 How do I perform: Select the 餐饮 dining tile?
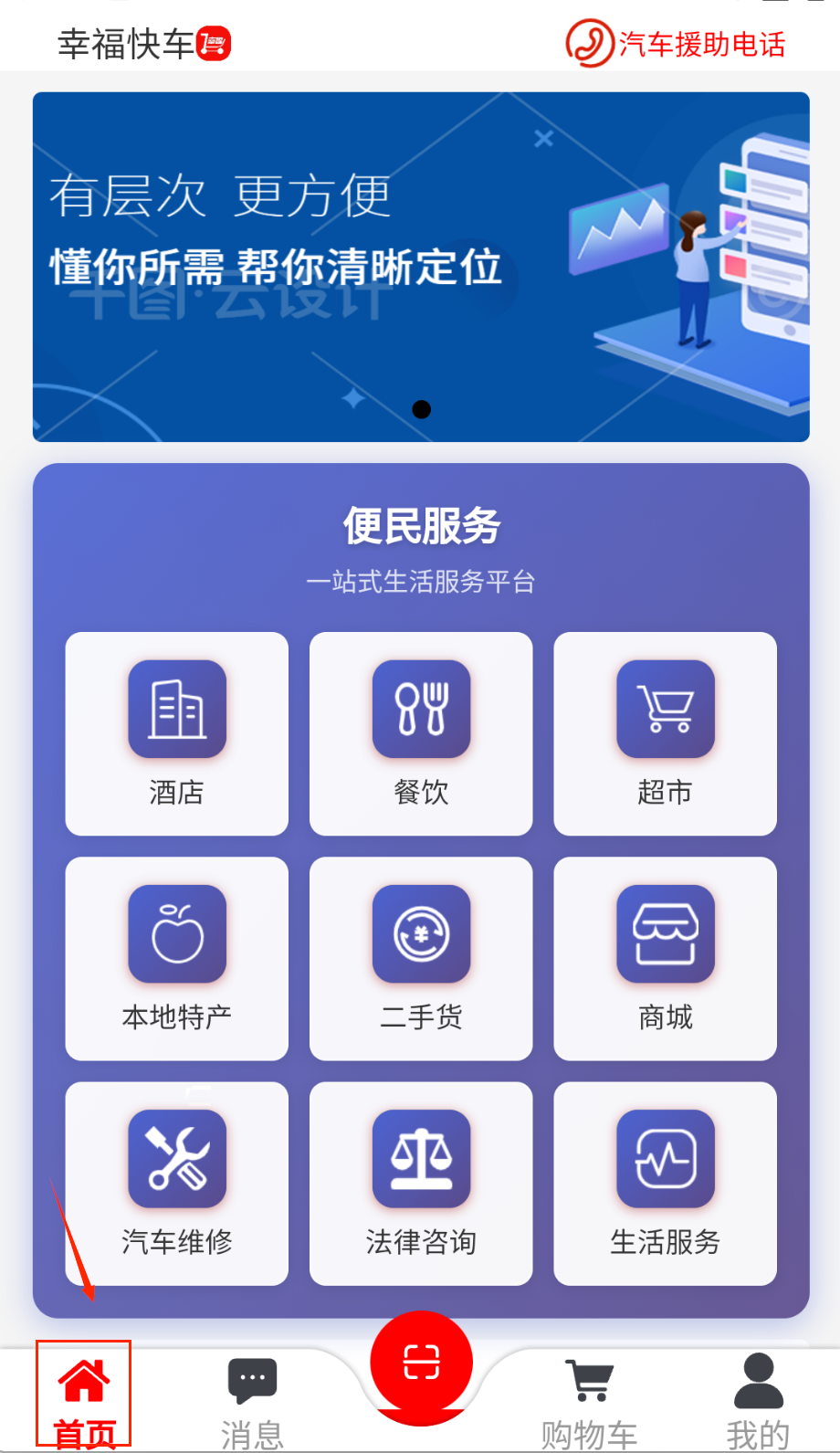point(421,733)
